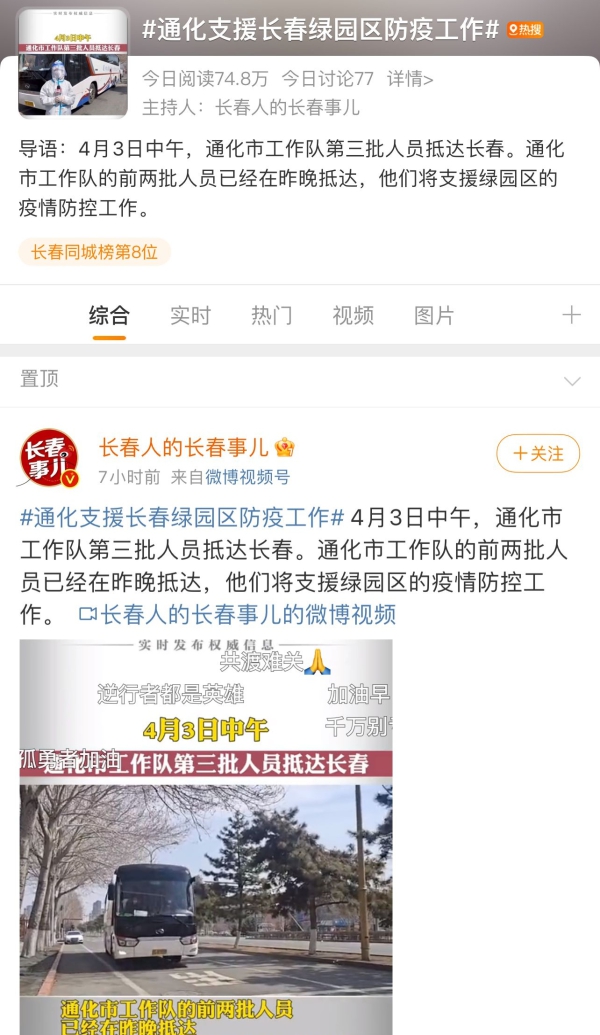Play the post's bus video
The width and height of the screenshot is (600, 1035).
[x=206, y=840]
